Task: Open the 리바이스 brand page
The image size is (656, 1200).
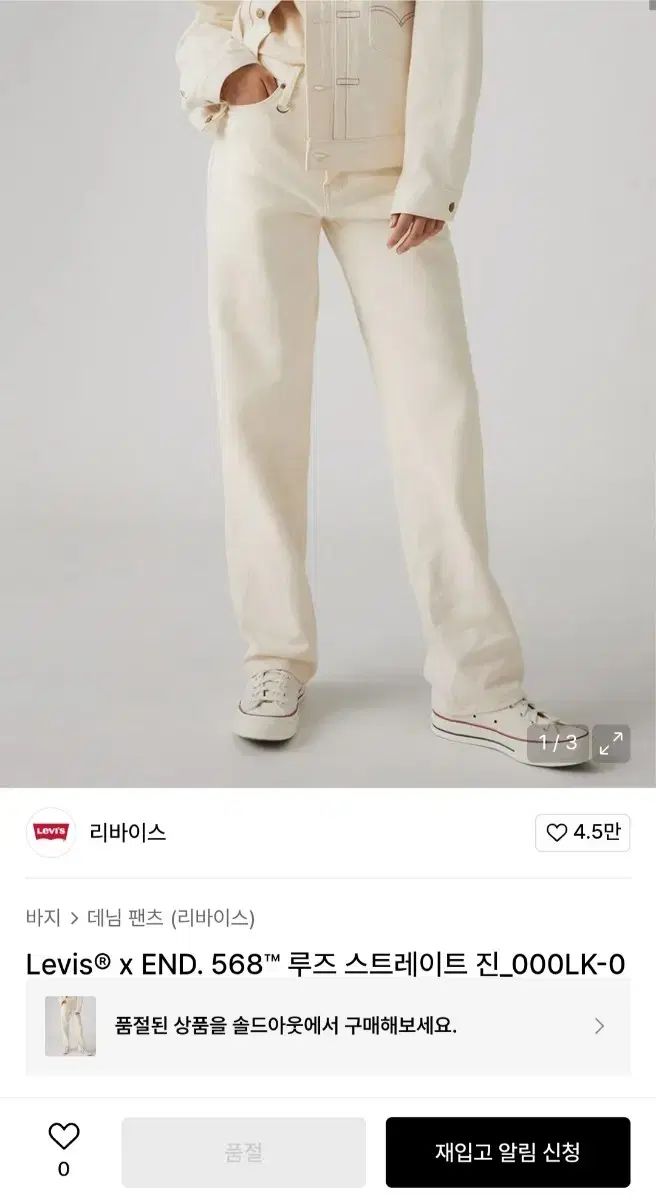Action: [127, 832]
